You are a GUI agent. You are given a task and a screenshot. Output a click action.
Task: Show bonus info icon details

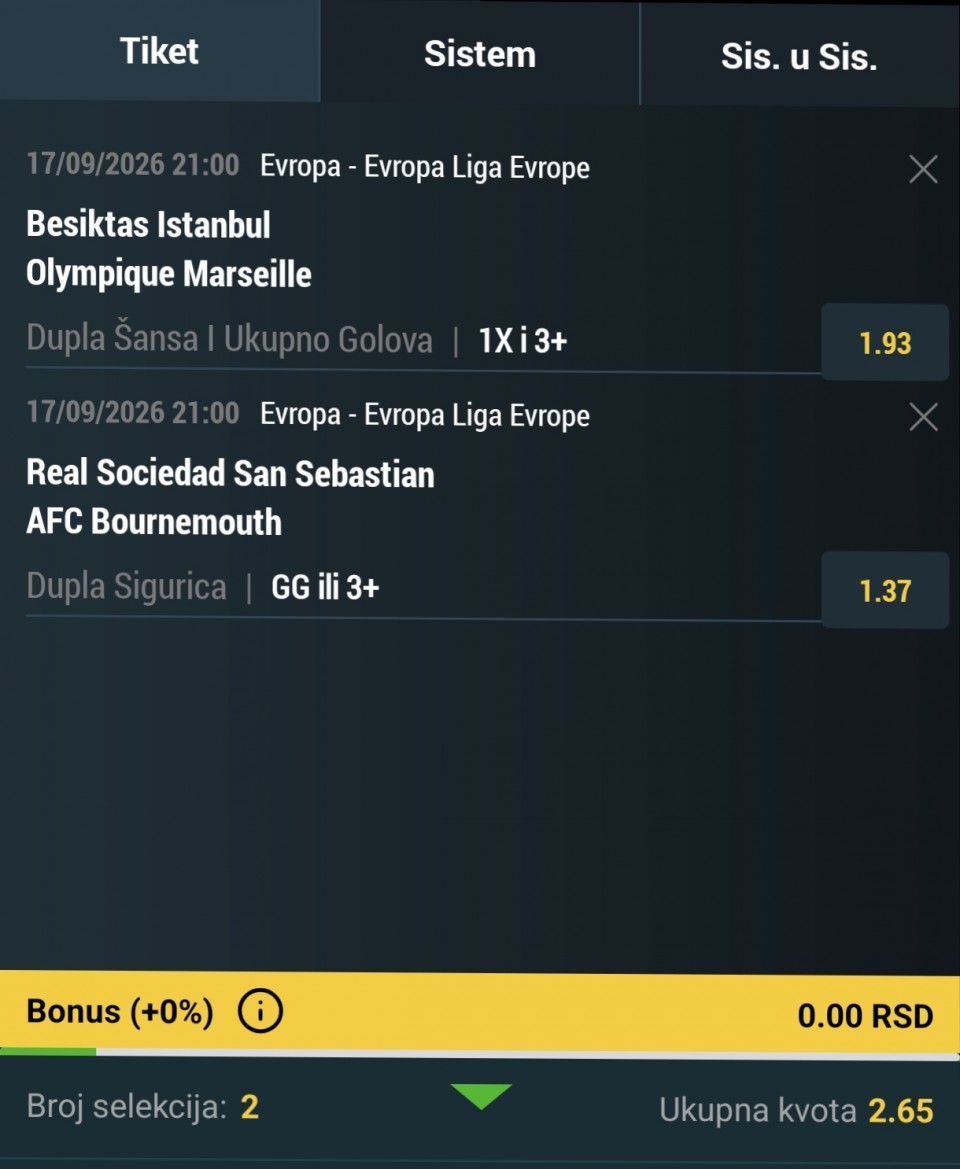click(x=260, y=1011)
